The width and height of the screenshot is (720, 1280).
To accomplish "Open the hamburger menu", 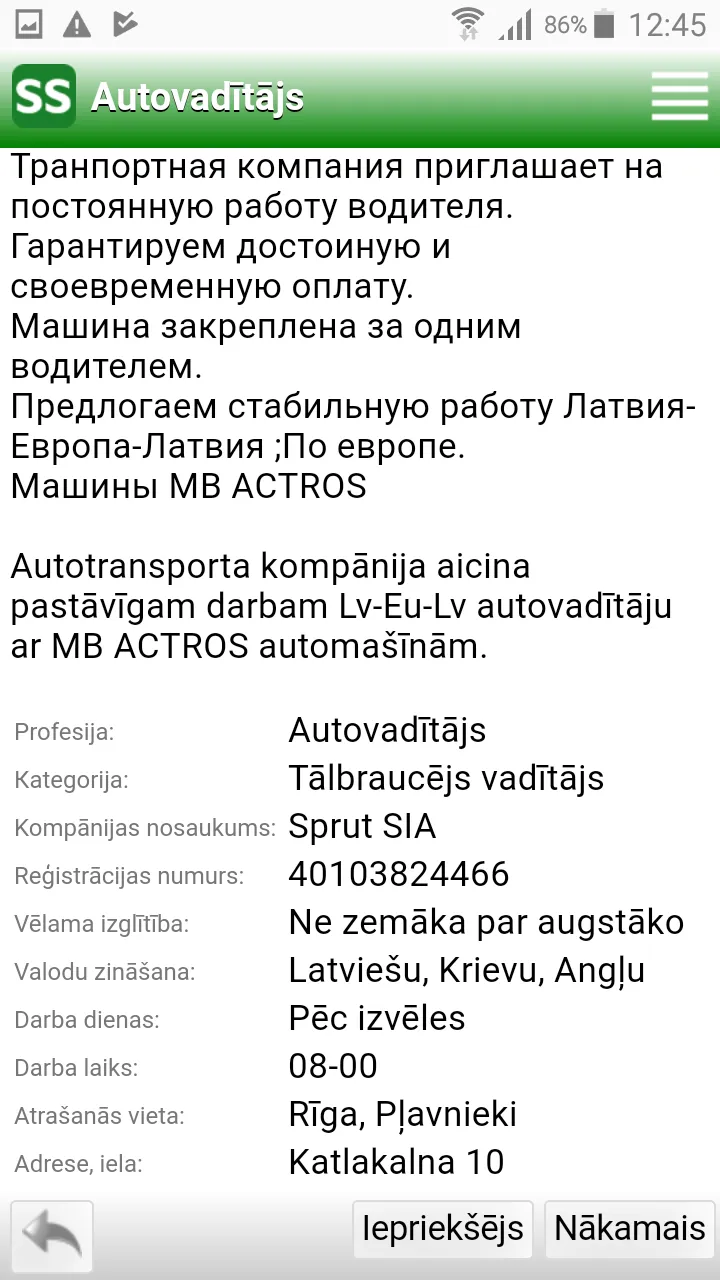I will pos(679,97).
